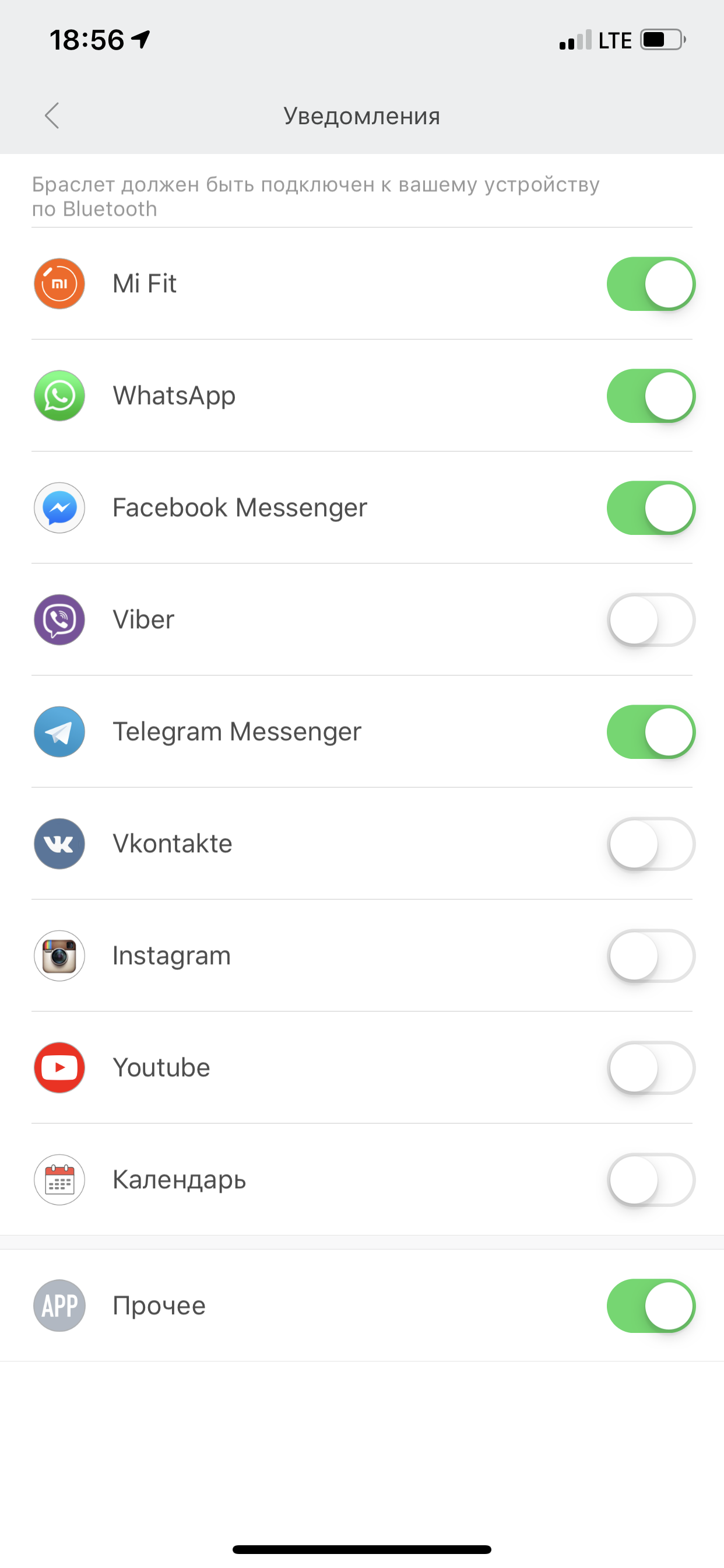
Task: Disable the Прочее apps toggle
Action: 651,1305
